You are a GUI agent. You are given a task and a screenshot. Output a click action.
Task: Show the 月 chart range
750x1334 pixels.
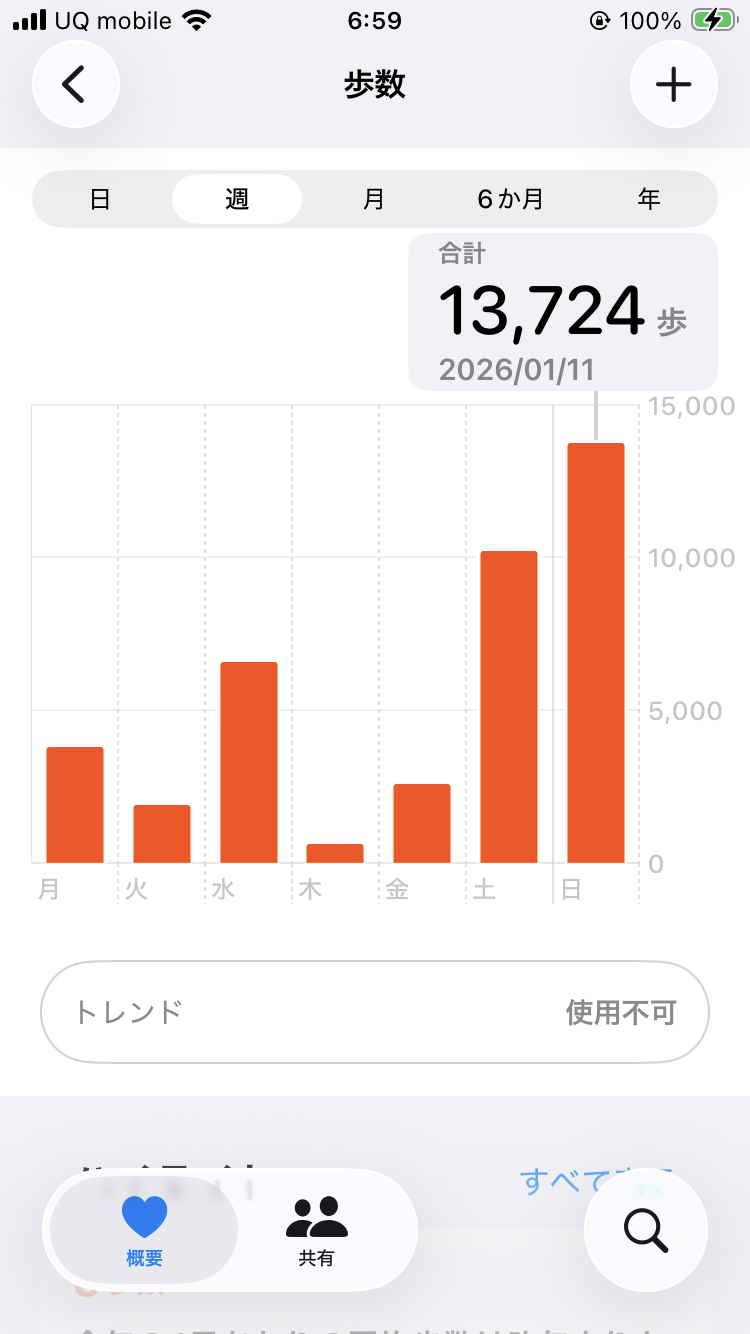374,199
